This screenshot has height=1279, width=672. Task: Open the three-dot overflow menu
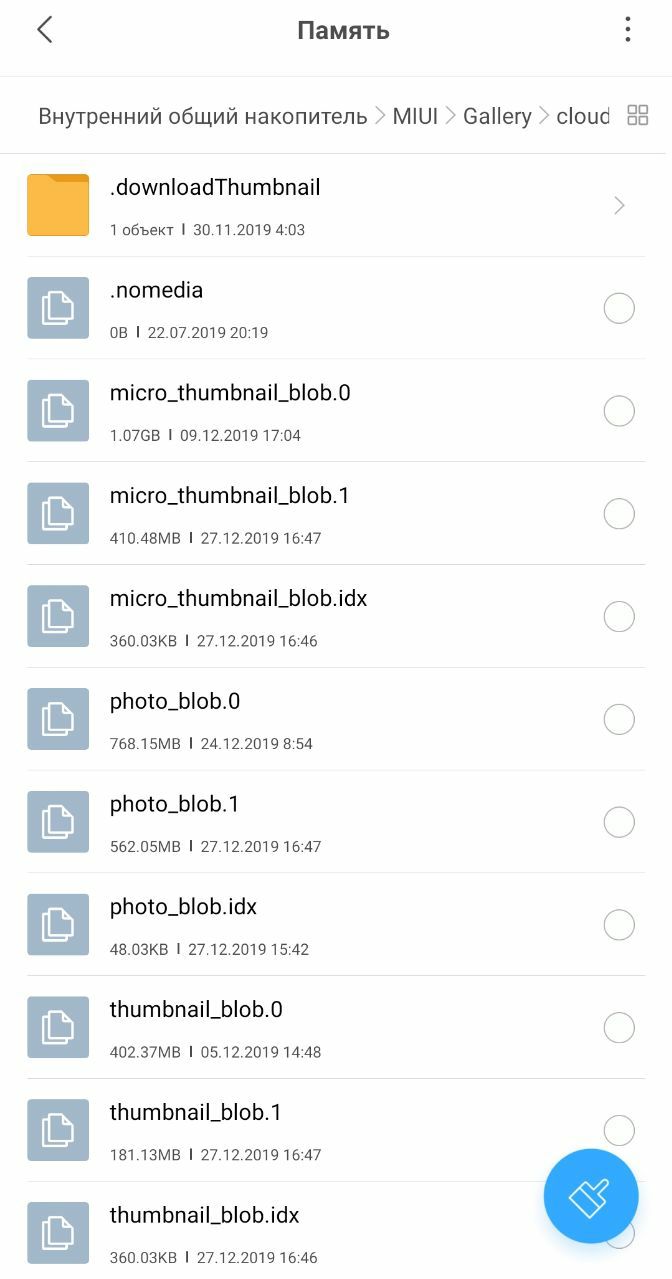pos(628,30)
